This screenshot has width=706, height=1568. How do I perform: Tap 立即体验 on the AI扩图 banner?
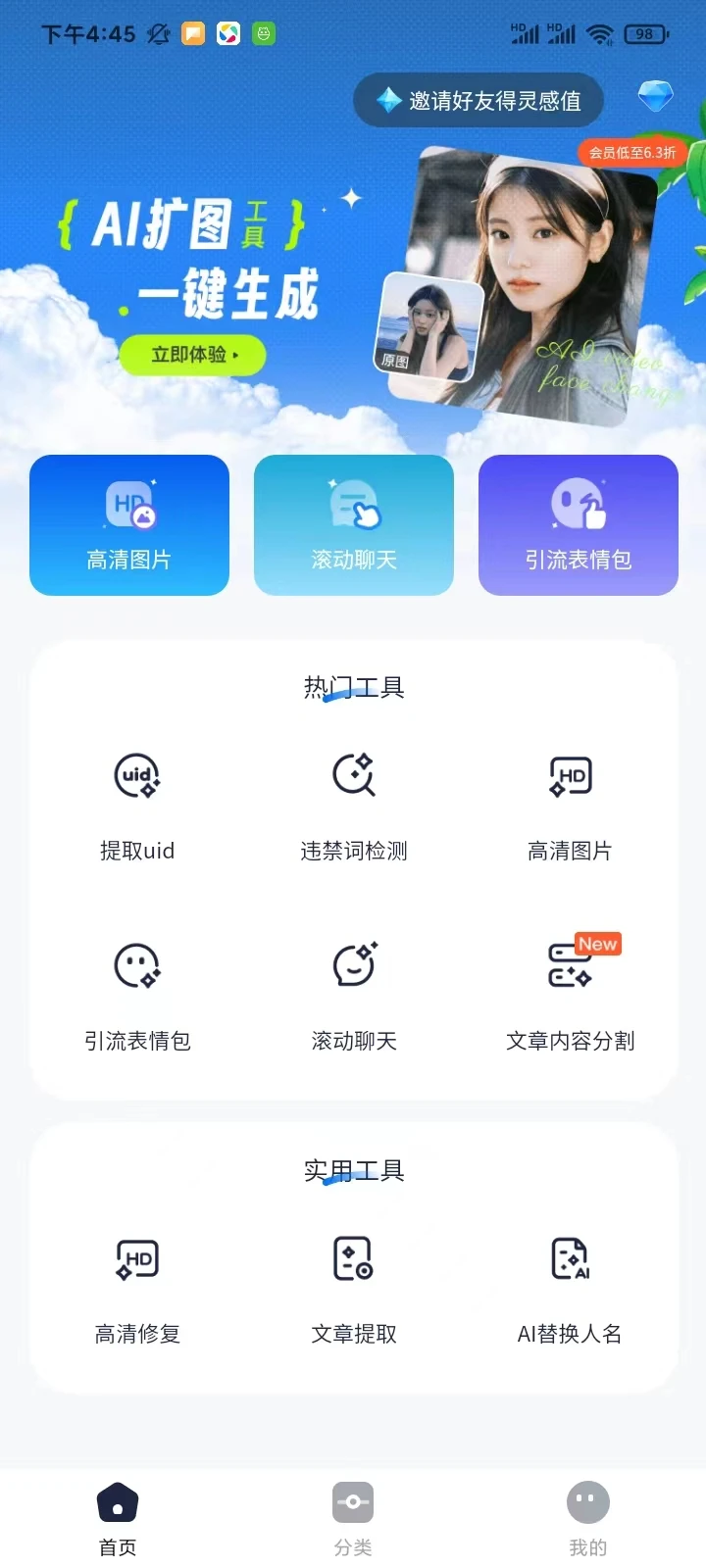coord(193,355)
